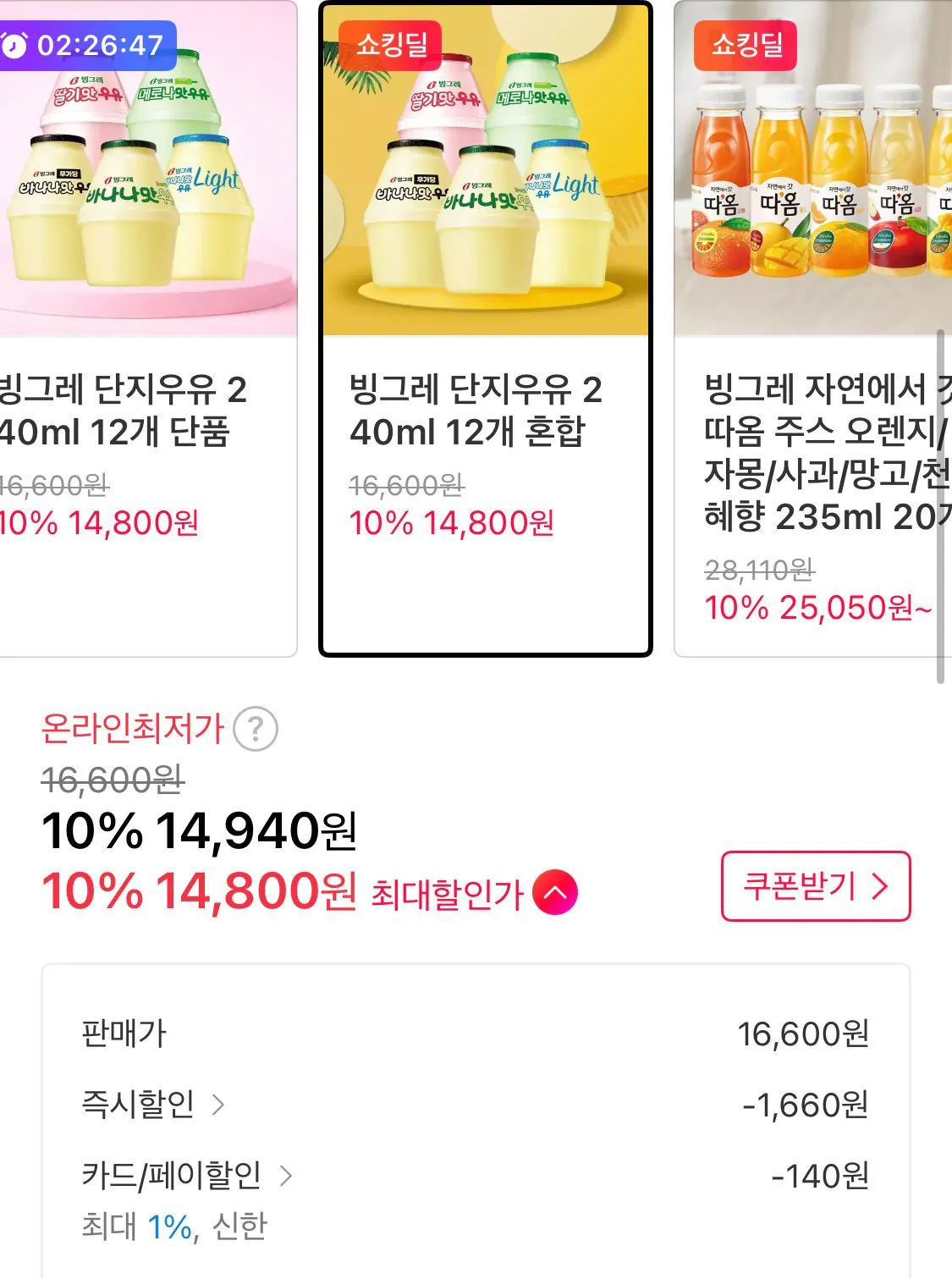Viewport: 952px width, 1279px height.
Task: Open 즉시할인 details
Action: (152, 1105)
